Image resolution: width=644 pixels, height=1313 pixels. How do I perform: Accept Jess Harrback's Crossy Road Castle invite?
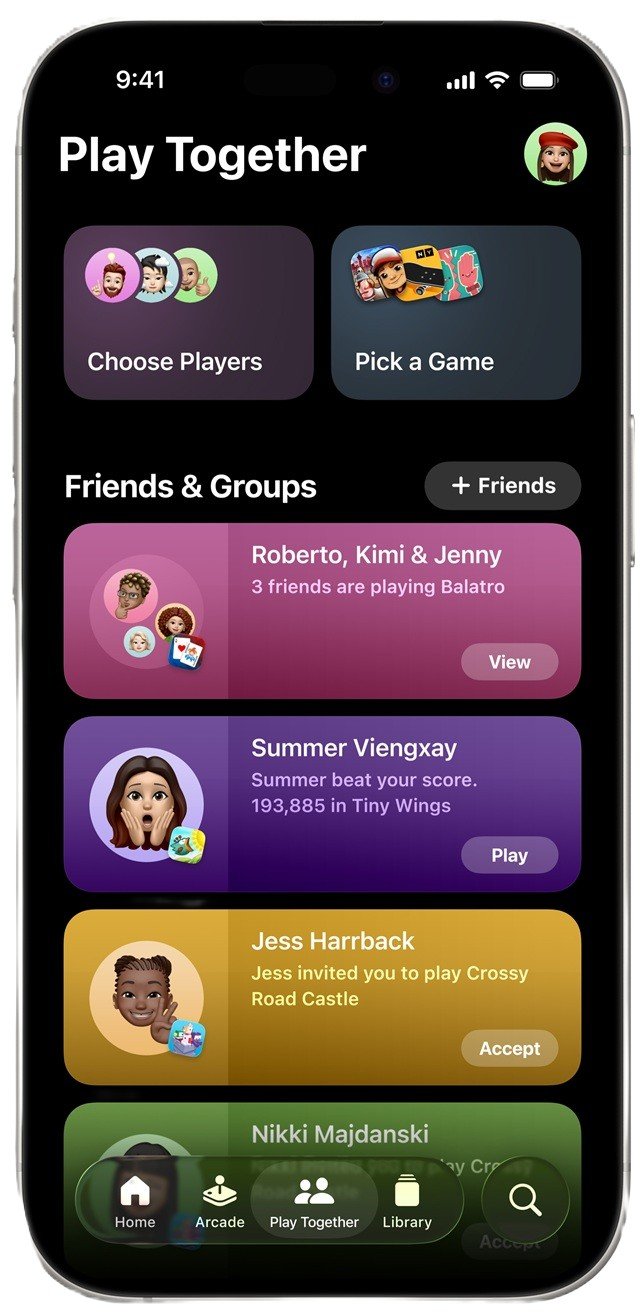pyautogui.click(x=509, y=1048)
